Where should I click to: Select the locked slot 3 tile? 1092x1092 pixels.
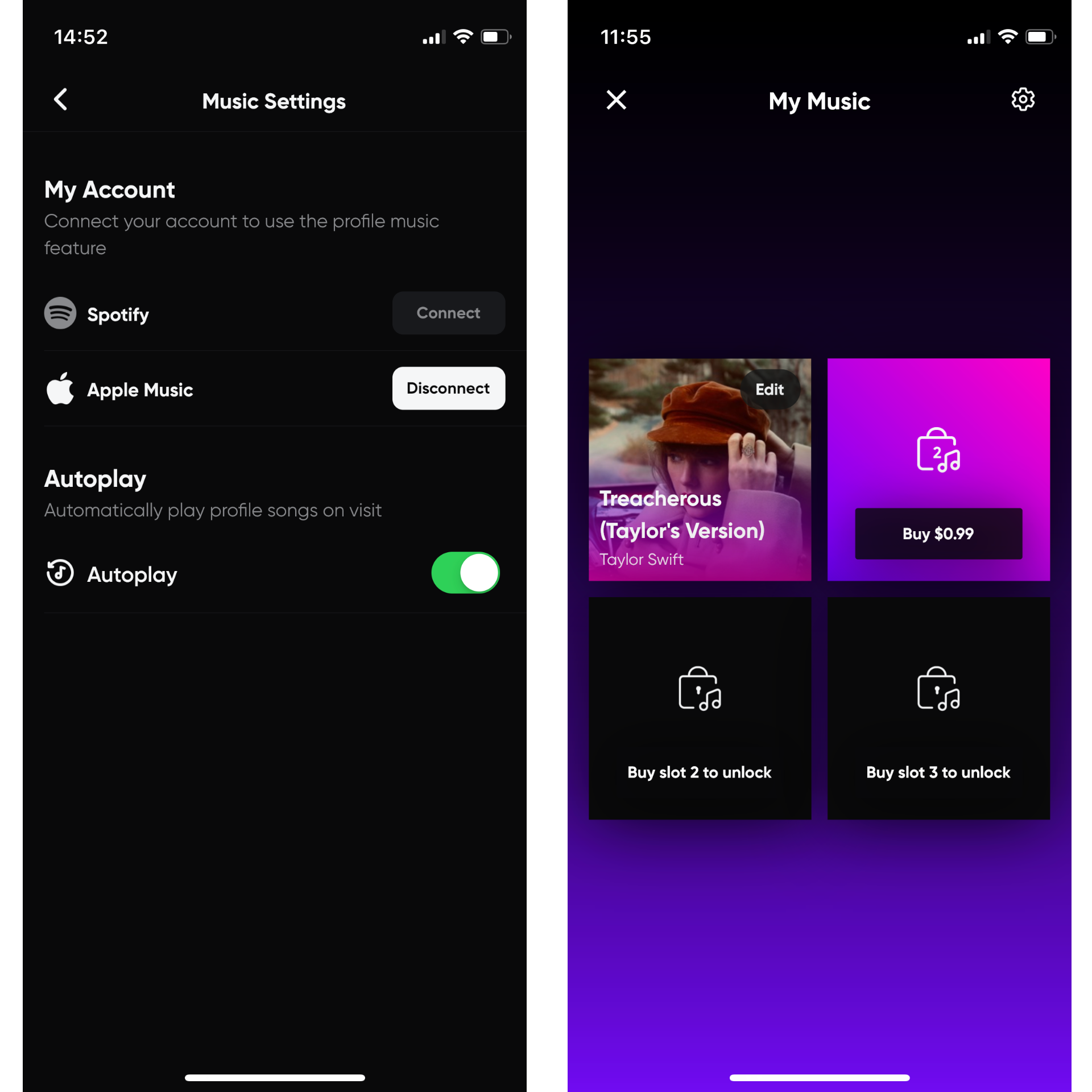pos(938,708)
